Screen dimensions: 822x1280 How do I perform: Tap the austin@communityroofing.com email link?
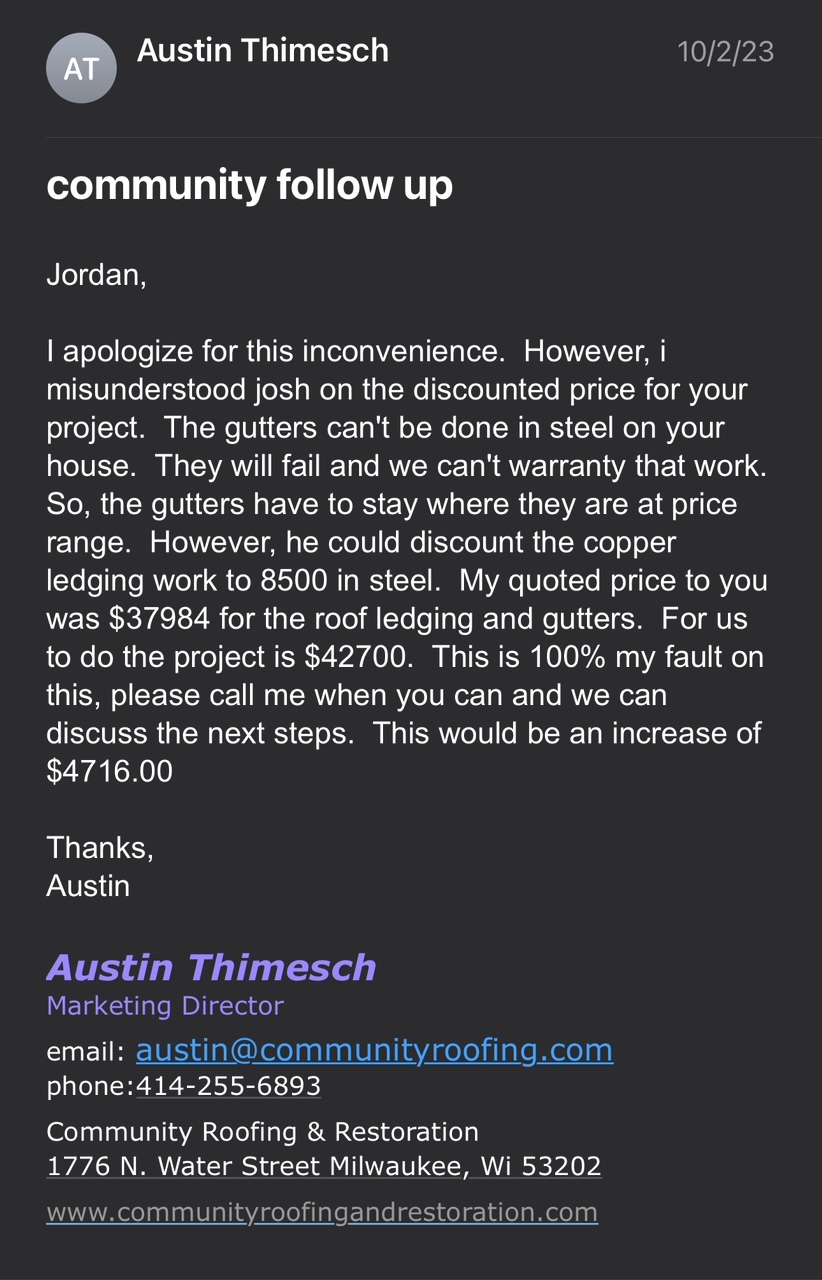374,1050
